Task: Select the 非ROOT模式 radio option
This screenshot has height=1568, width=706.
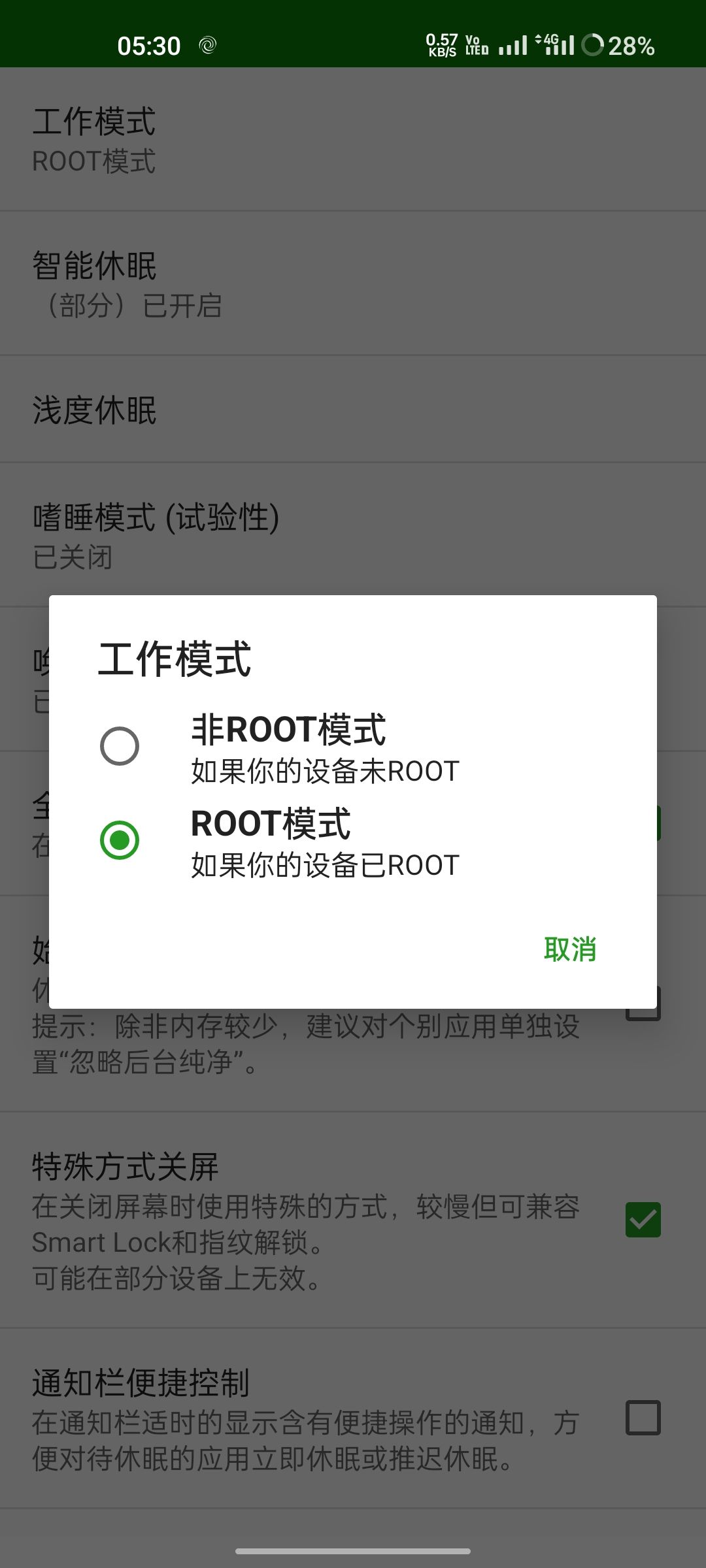Action: click(120, 745)
